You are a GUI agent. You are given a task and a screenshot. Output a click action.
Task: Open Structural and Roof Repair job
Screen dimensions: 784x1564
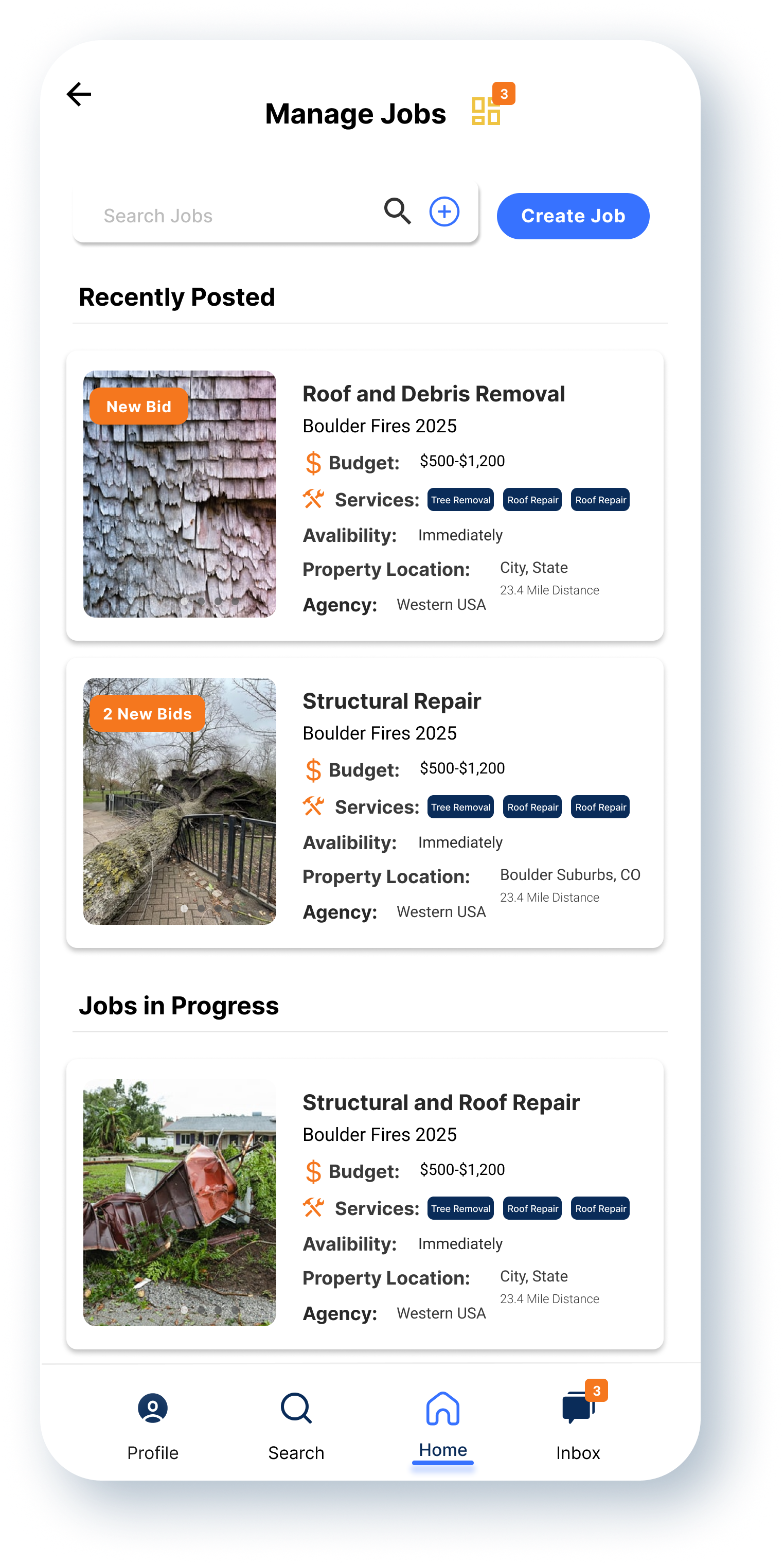[440, 1102]
